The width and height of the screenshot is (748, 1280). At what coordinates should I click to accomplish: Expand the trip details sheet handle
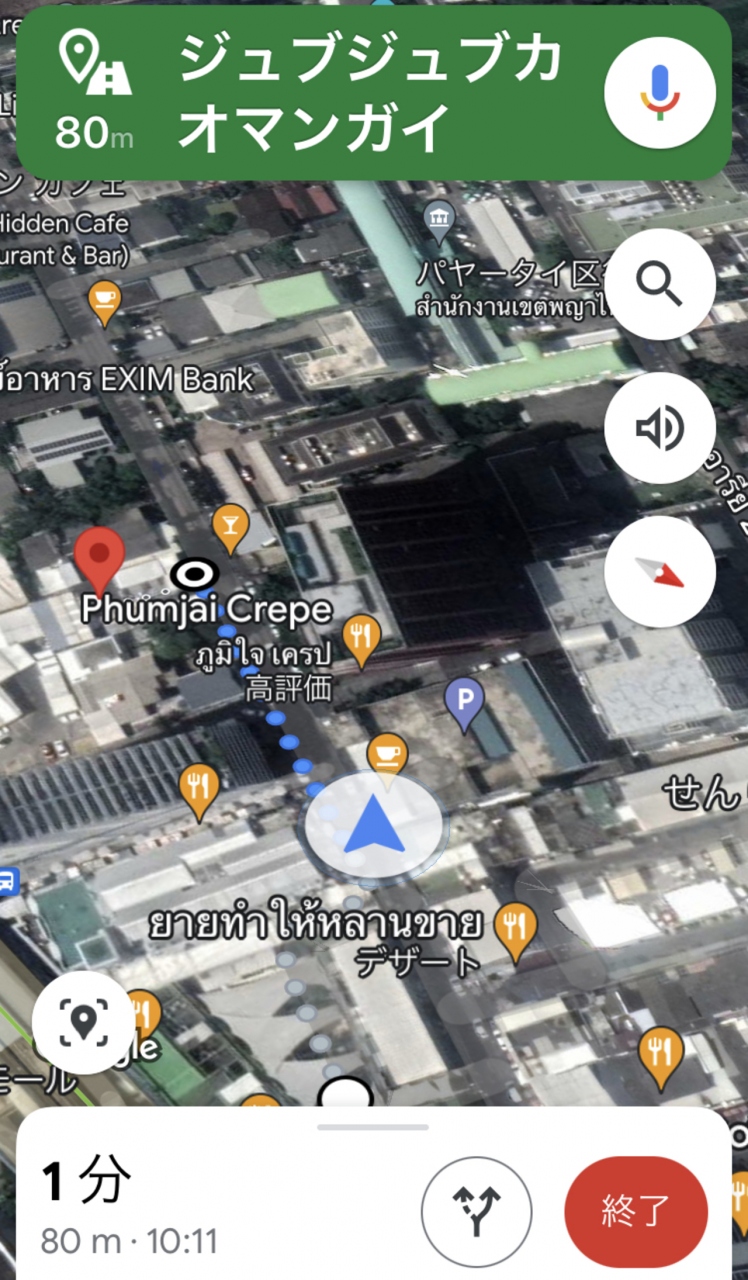373,1127
